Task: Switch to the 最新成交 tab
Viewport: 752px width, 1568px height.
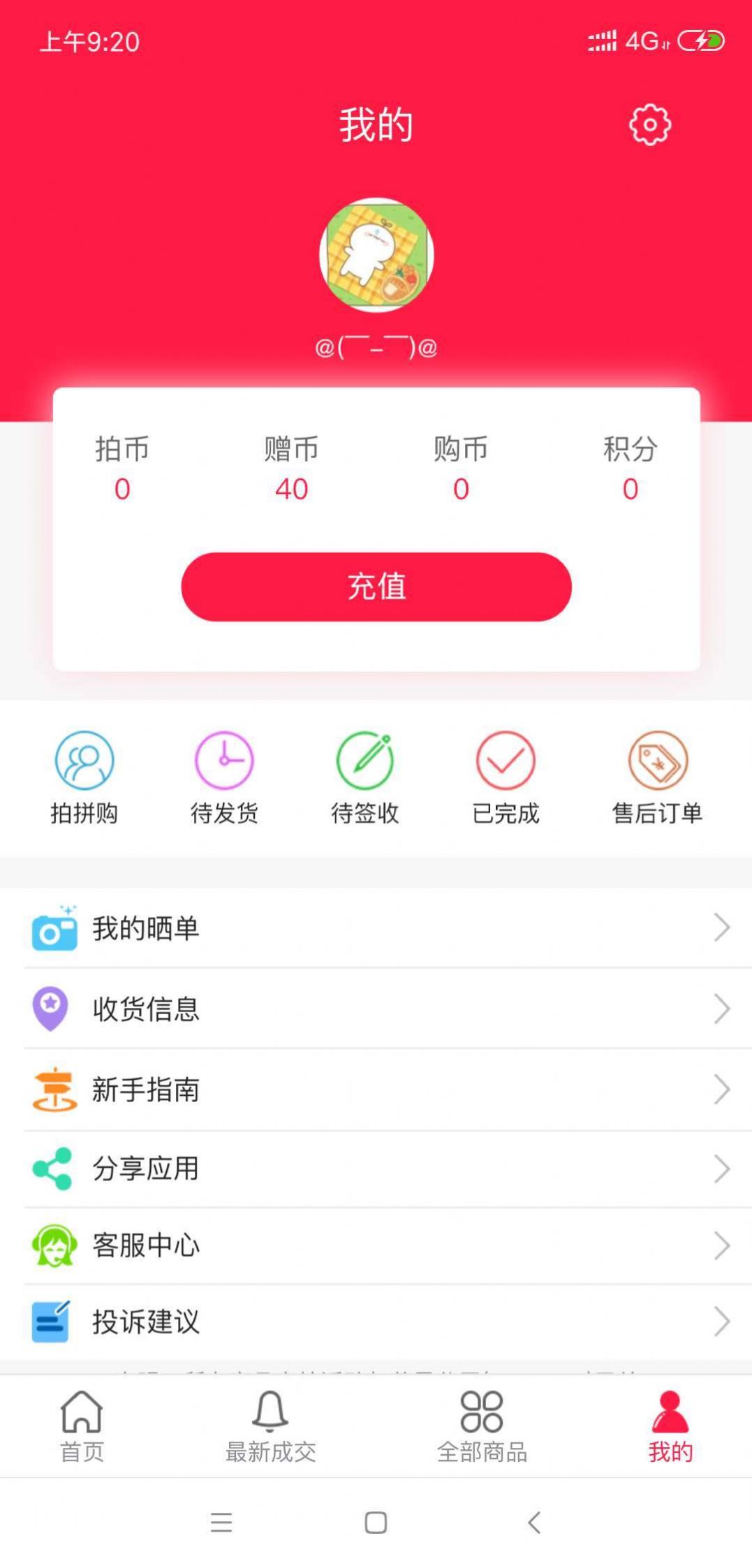Action: click(271, 1425)
